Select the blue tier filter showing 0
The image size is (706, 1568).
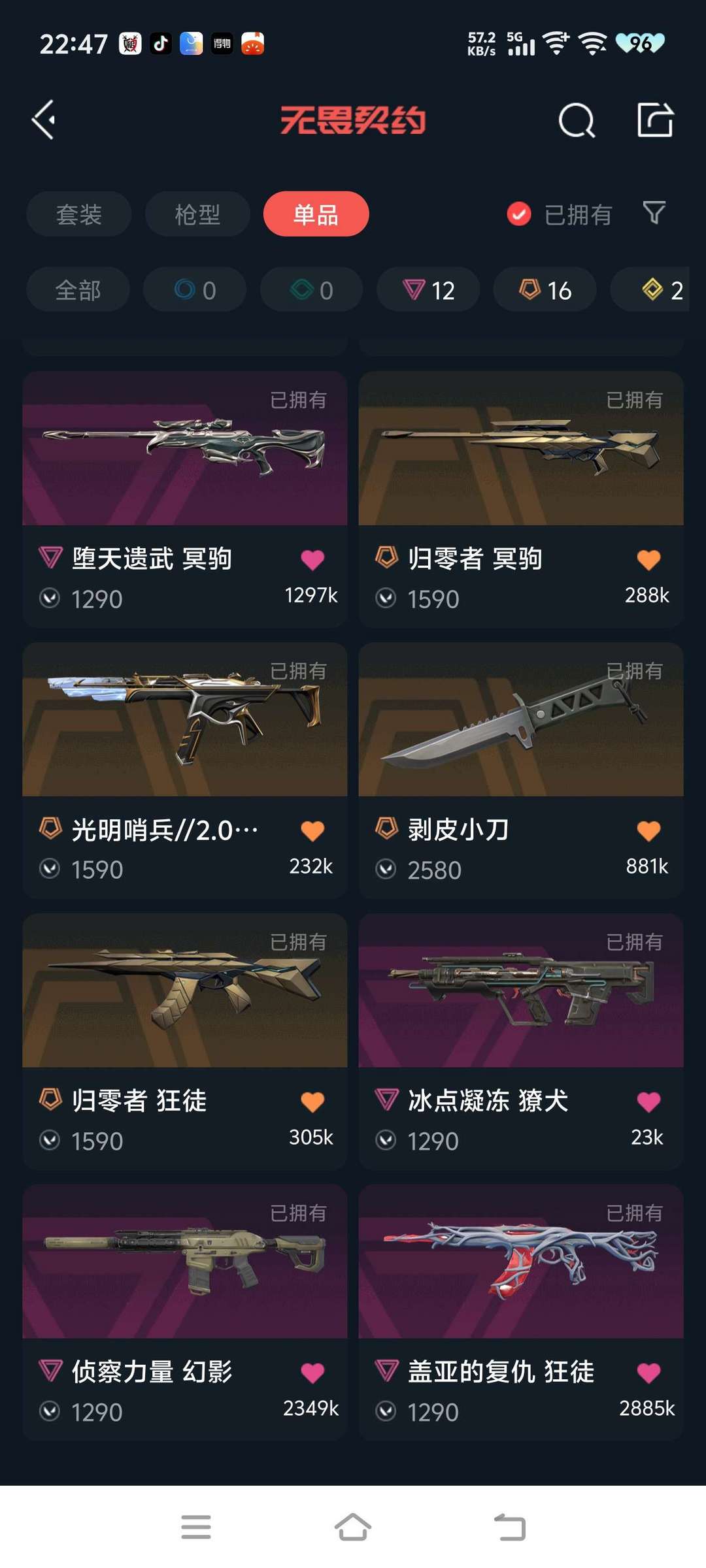195,289
